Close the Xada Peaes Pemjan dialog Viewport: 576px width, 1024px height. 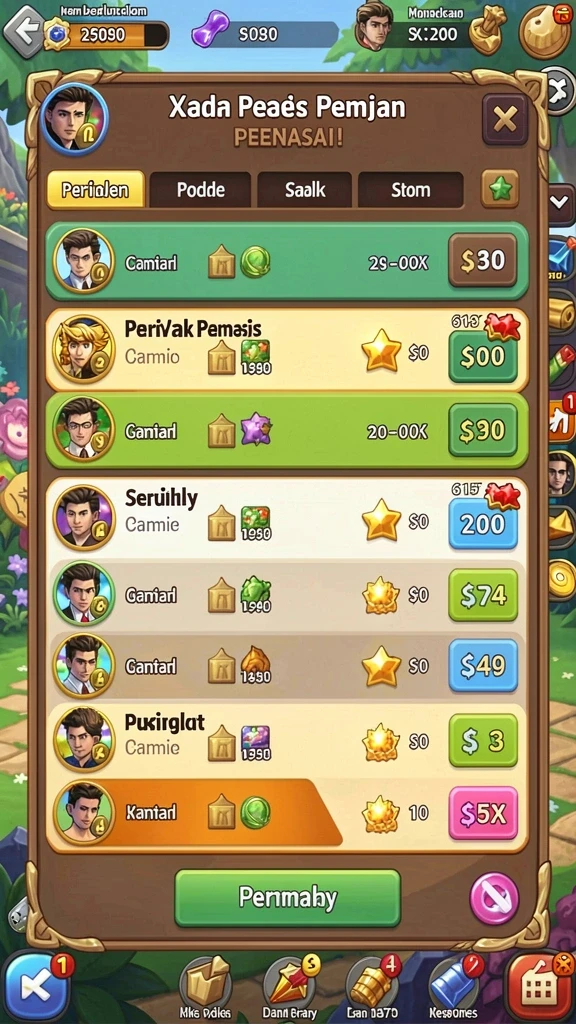pos(505,120)
